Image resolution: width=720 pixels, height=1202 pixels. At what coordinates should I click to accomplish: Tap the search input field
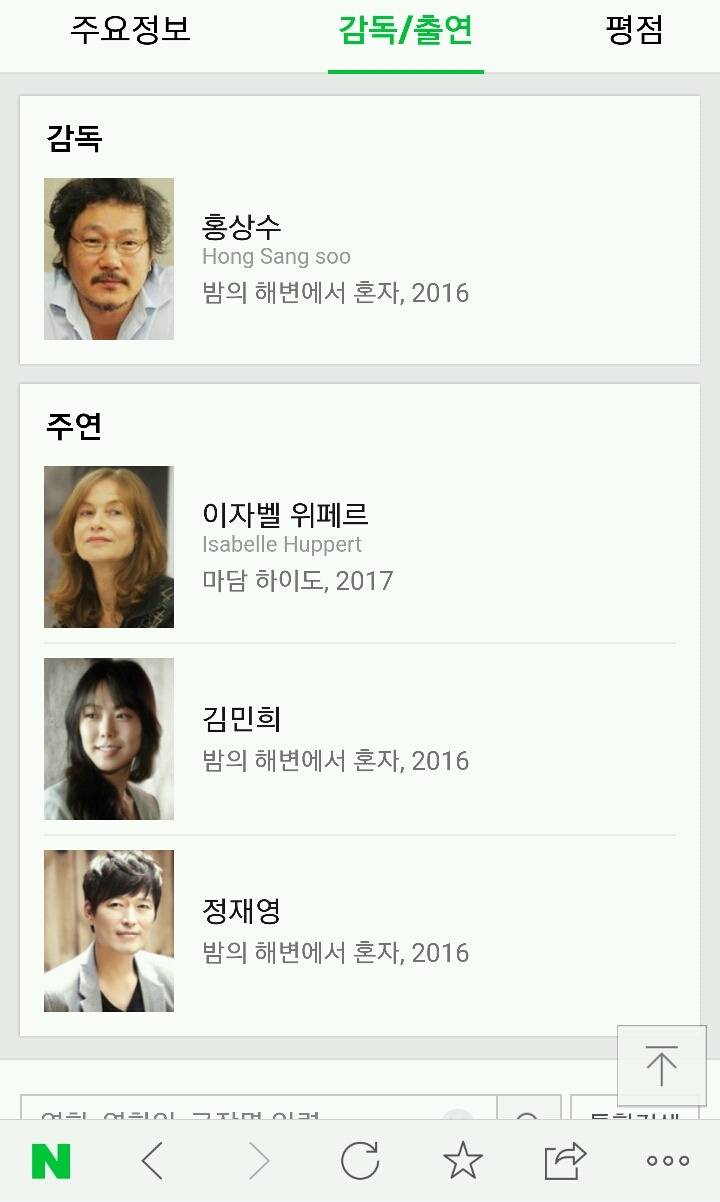click(240, 1110)
